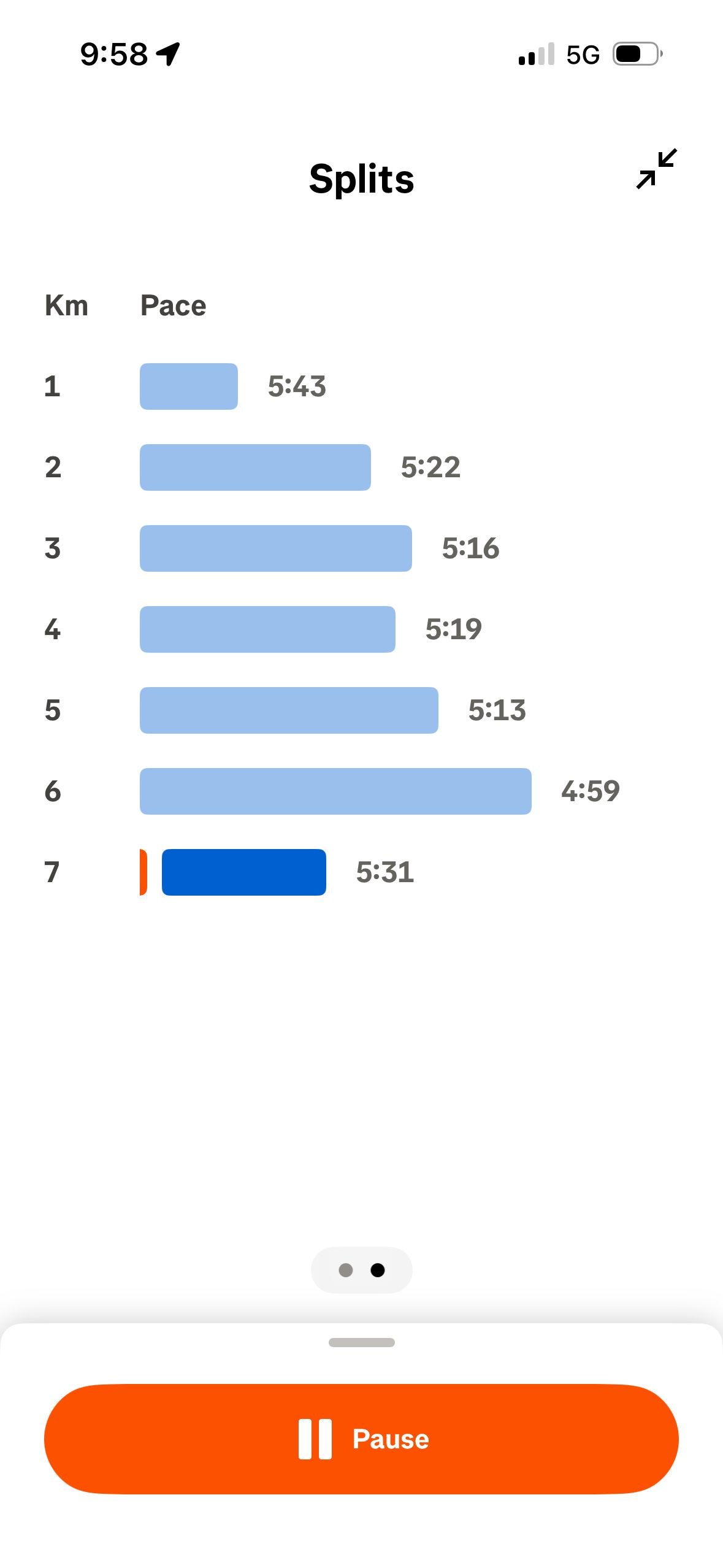Screen dimensions: 723x1568
Task: Collapse the Splits view
Action: 656,169
